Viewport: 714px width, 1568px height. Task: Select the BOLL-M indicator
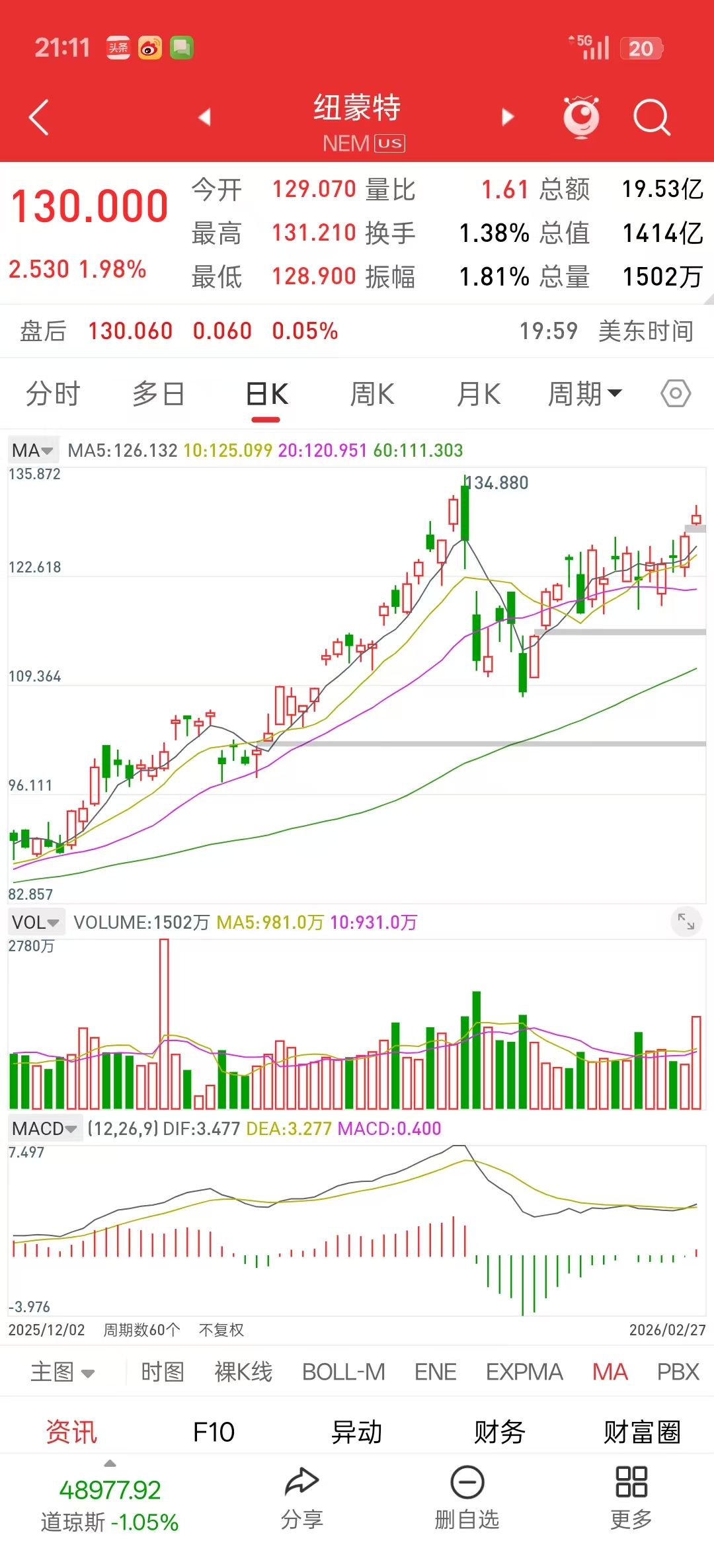tap(343, 1372)
